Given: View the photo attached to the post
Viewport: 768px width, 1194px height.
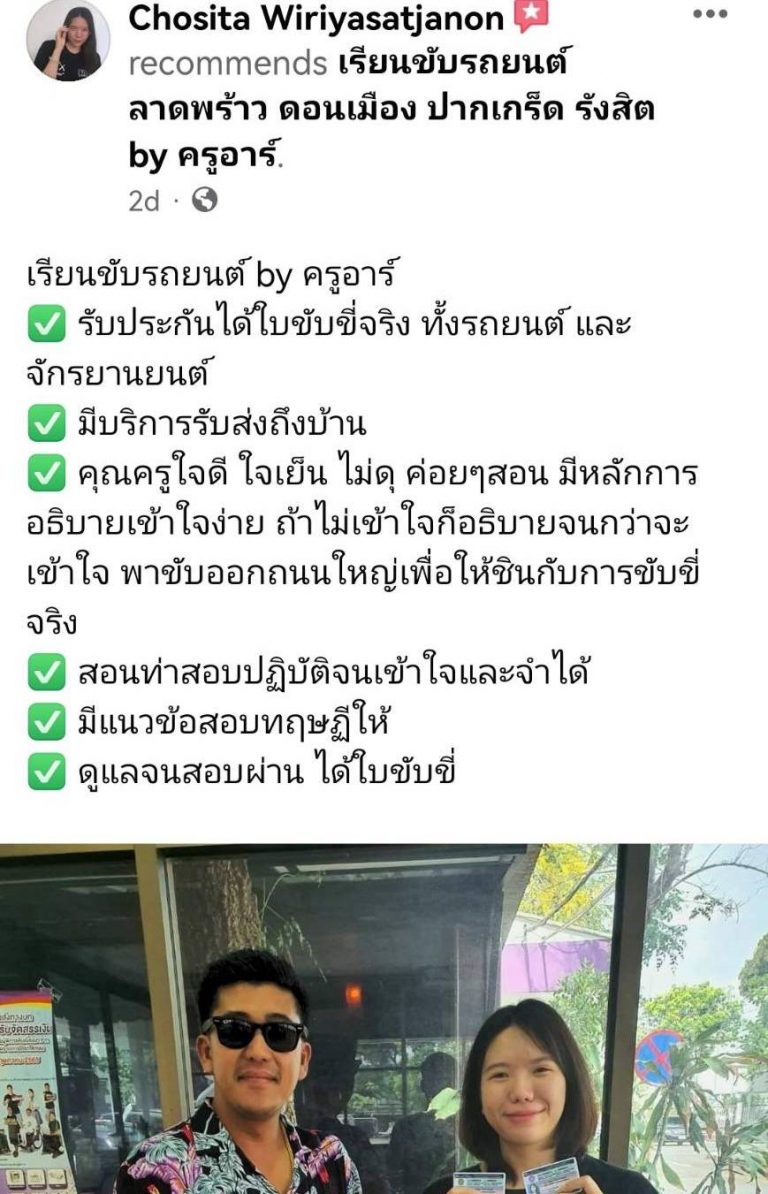Looking at the screenshot, I should coord(384,1018).
